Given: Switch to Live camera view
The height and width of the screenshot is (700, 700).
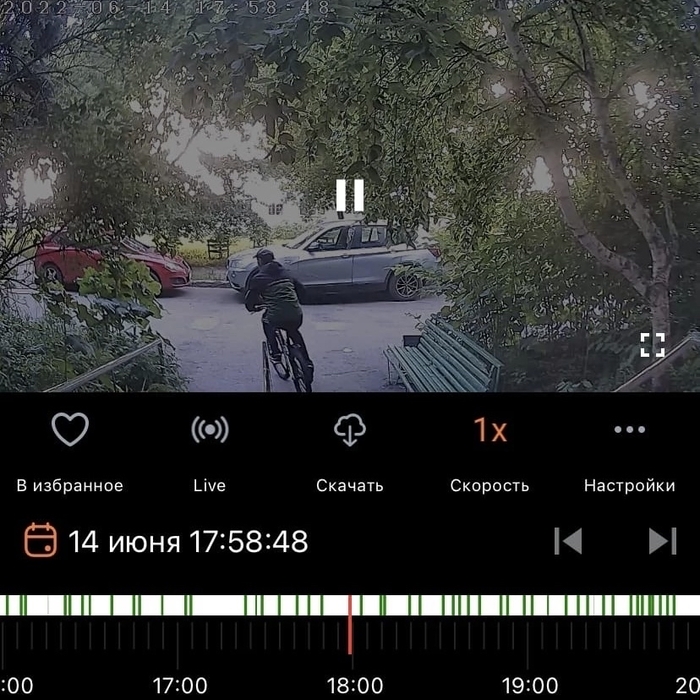Looking at the screenshot, I should 209,430.
